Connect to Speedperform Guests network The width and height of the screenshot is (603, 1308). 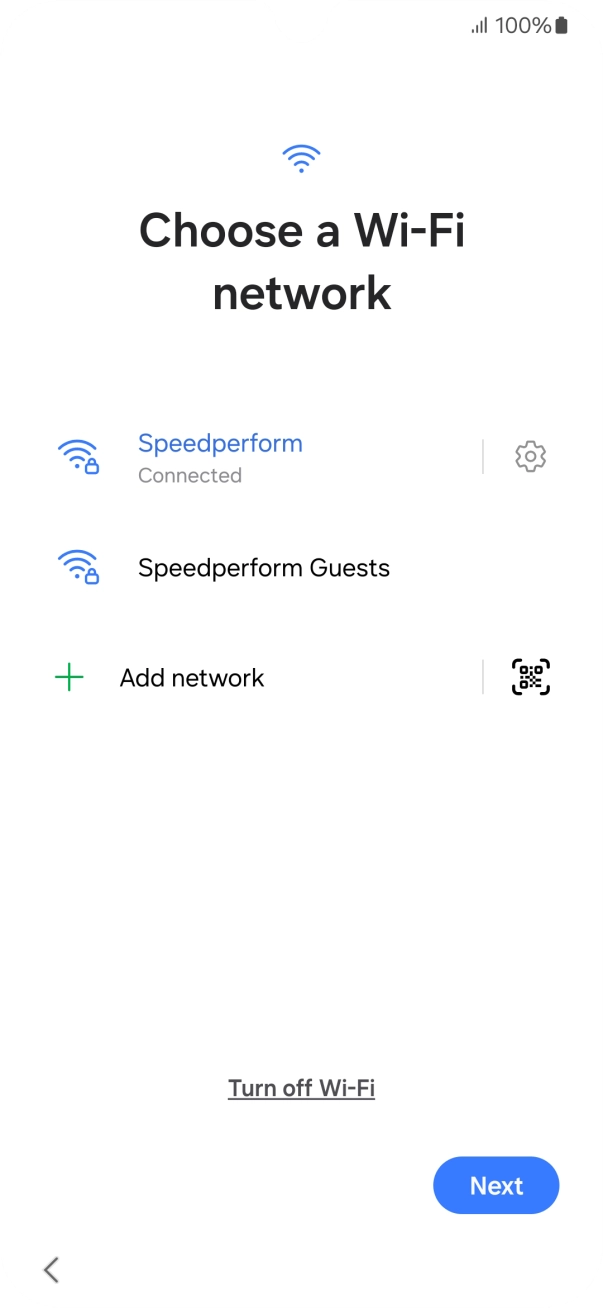tap(263, 568)
